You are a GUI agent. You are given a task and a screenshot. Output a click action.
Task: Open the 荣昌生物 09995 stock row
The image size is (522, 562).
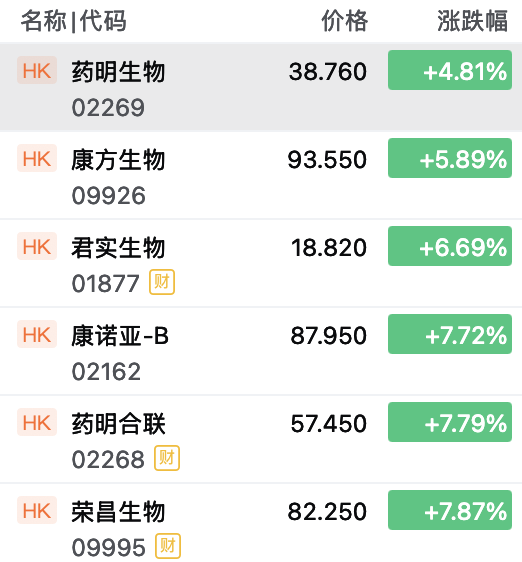(261, 523)
